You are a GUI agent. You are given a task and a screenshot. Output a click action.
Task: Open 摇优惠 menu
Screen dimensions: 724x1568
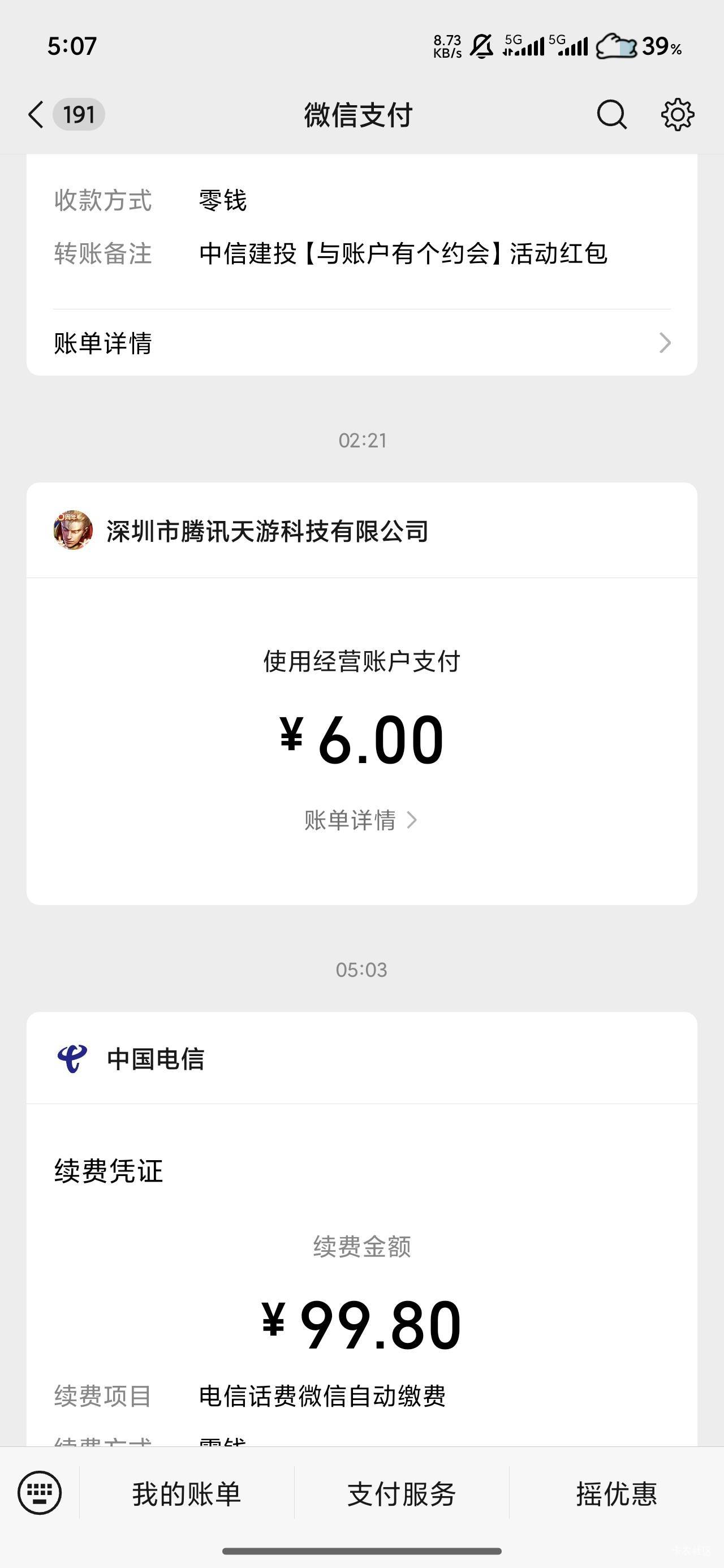pos(616,1494)
